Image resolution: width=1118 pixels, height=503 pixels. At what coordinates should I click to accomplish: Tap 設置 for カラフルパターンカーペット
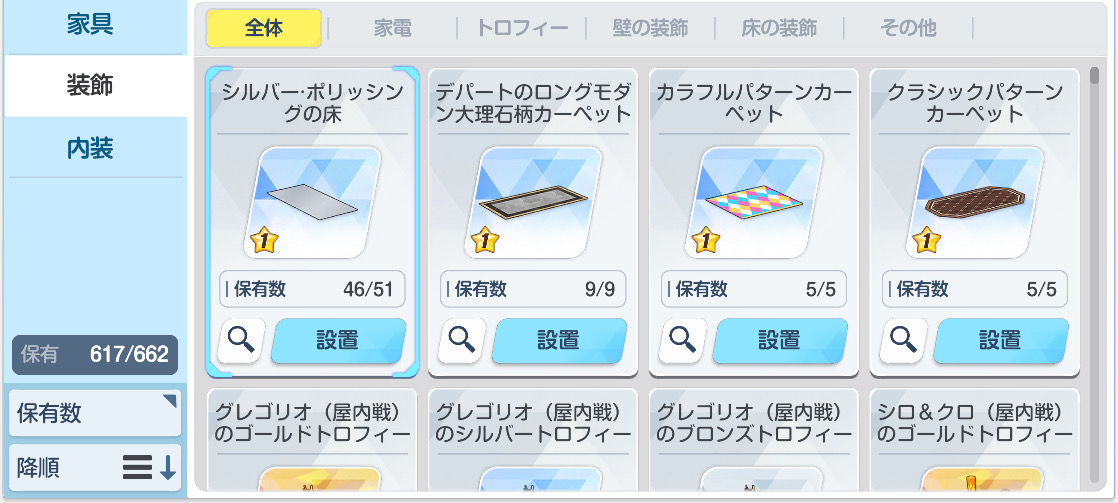point(779,340)
